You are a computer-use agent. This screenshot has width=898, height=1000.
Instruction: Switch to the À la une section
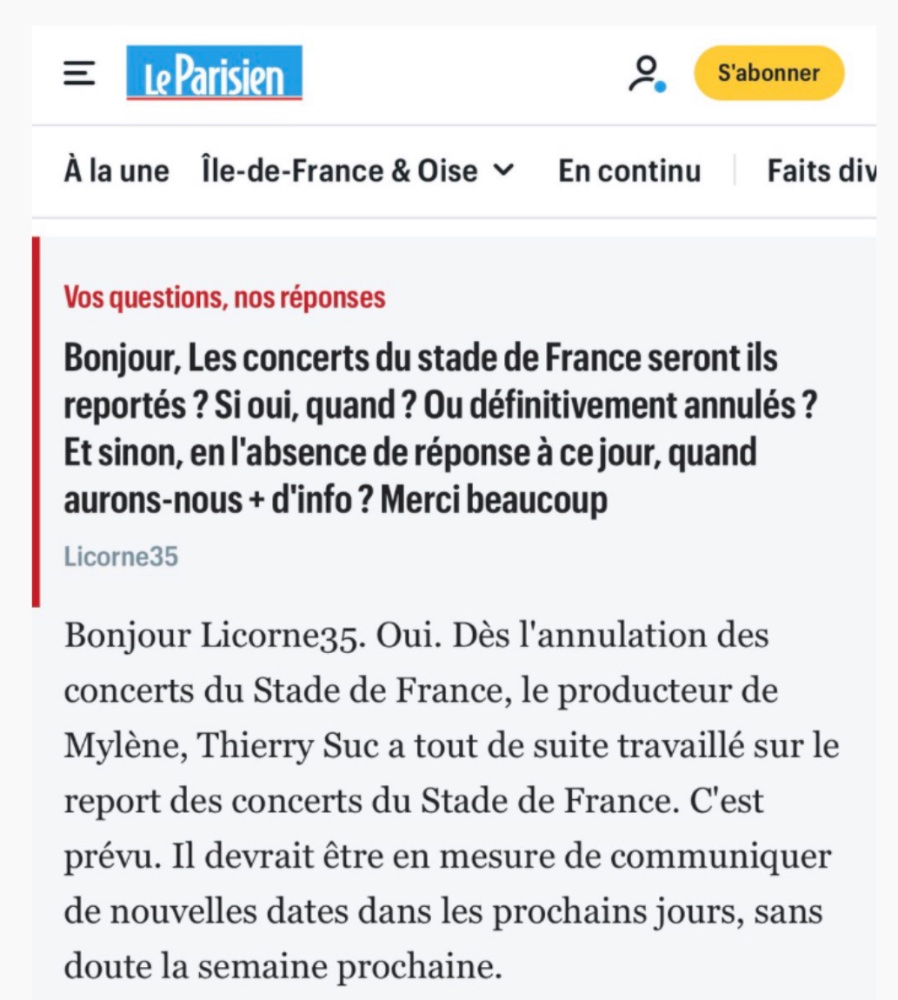[117, 171]
